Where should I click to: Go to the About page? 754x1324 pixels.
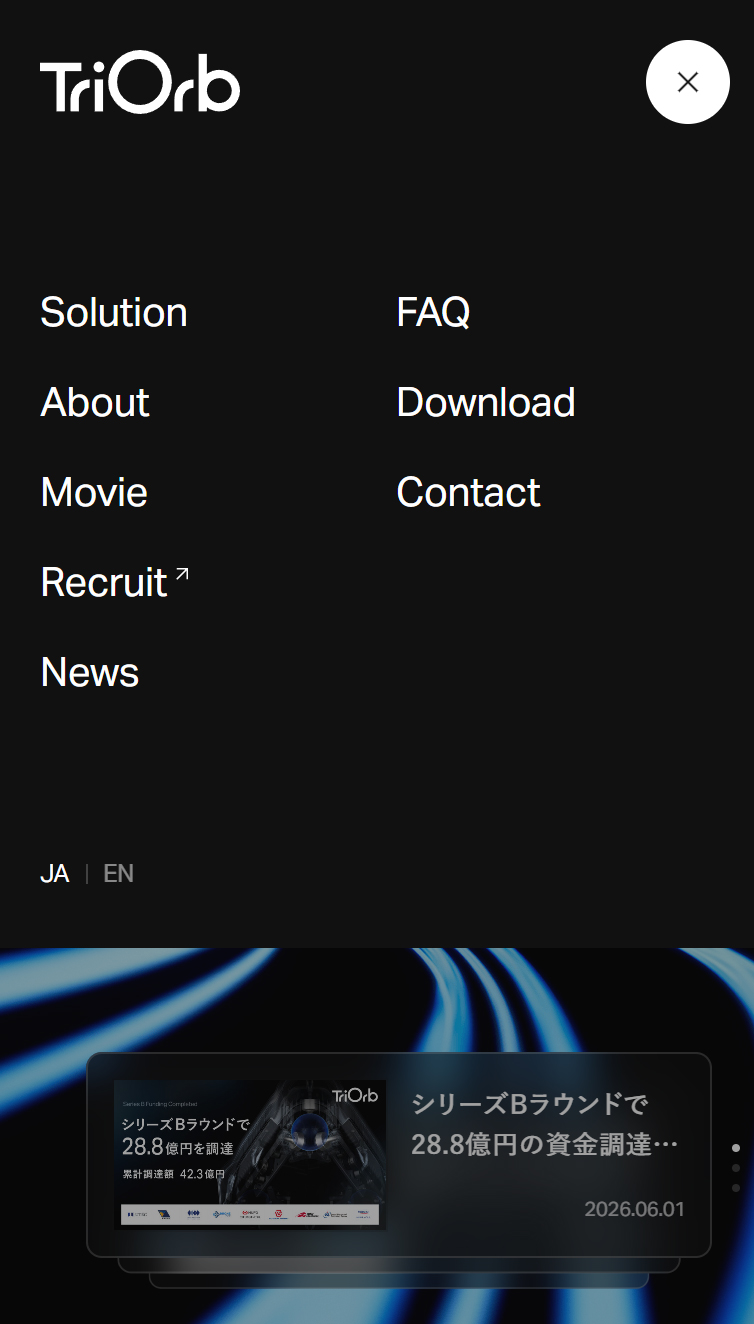coord(95,403)
